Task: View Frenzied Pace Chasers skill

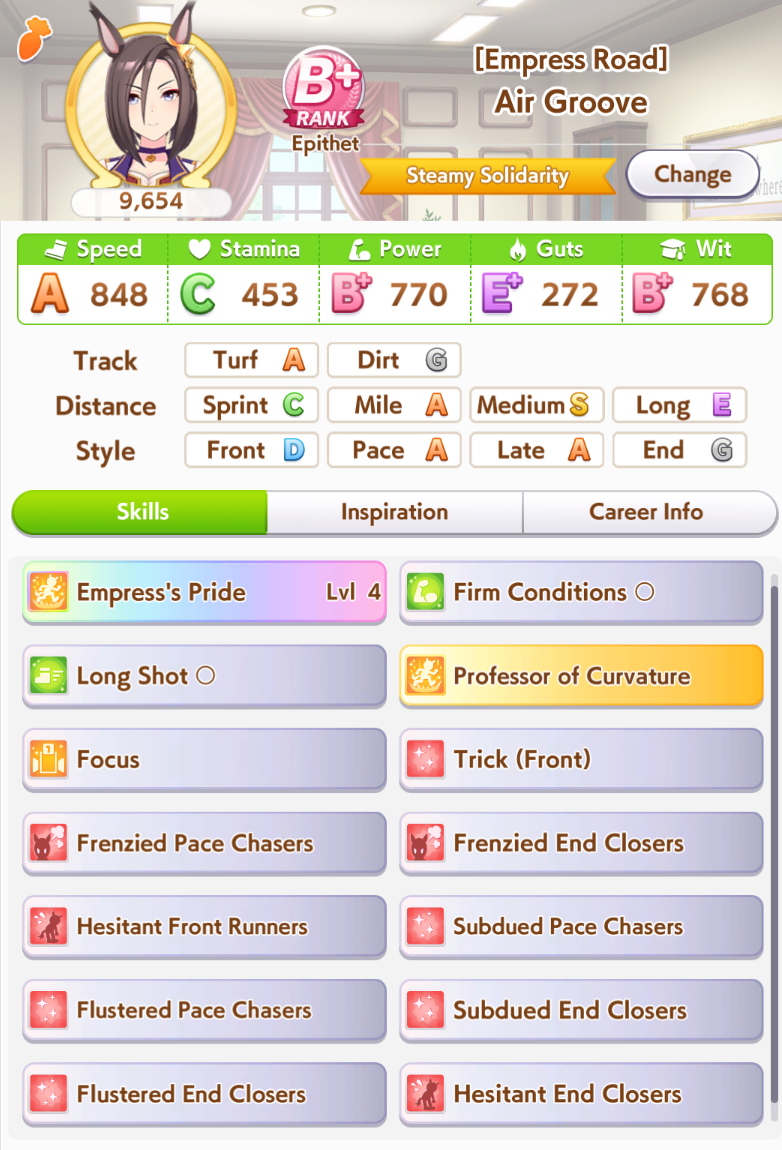Action: click(204, 843)
